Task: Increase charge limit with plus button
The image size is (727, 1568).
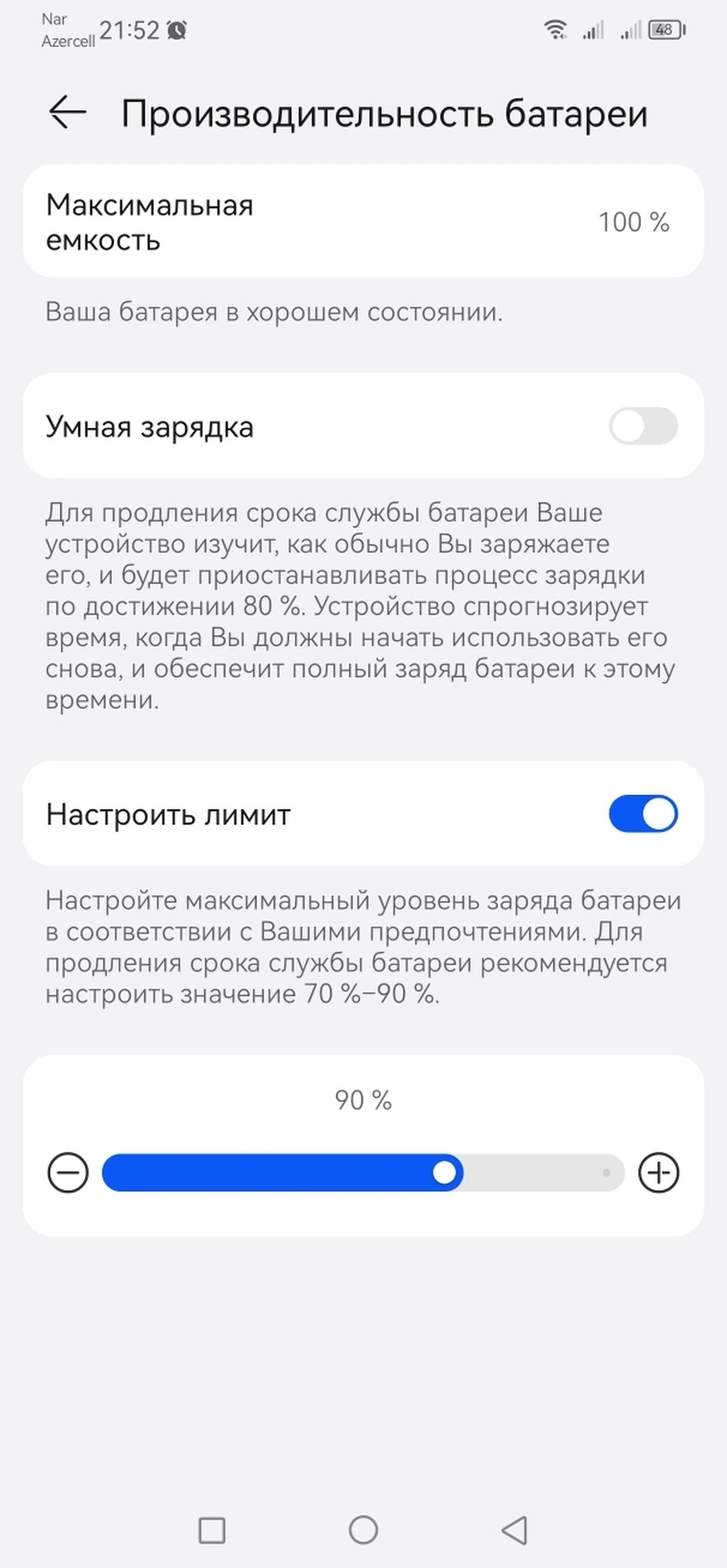Action: click(x=658, y=1172)
